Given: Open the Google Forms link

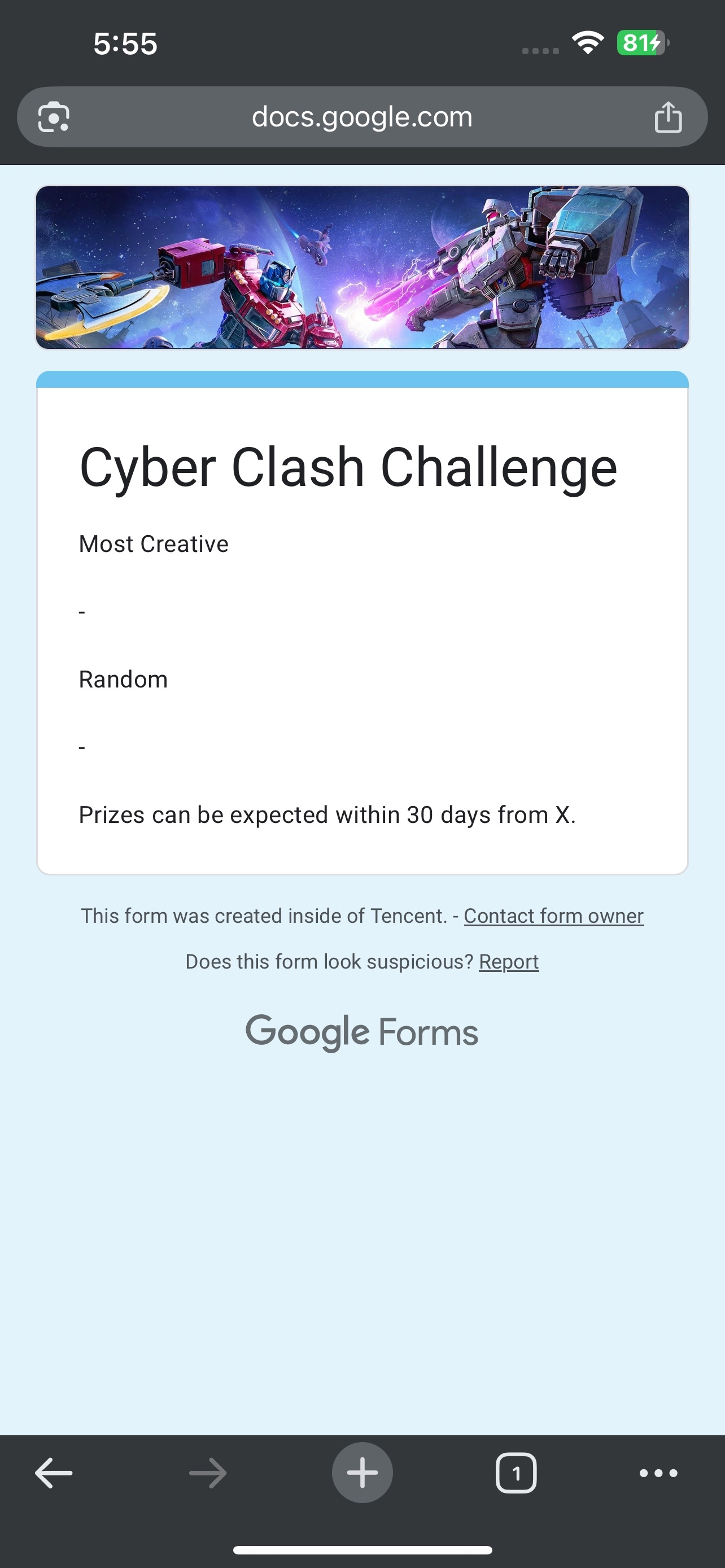Looking at the screenshot, I should (x=361, y=1032).
